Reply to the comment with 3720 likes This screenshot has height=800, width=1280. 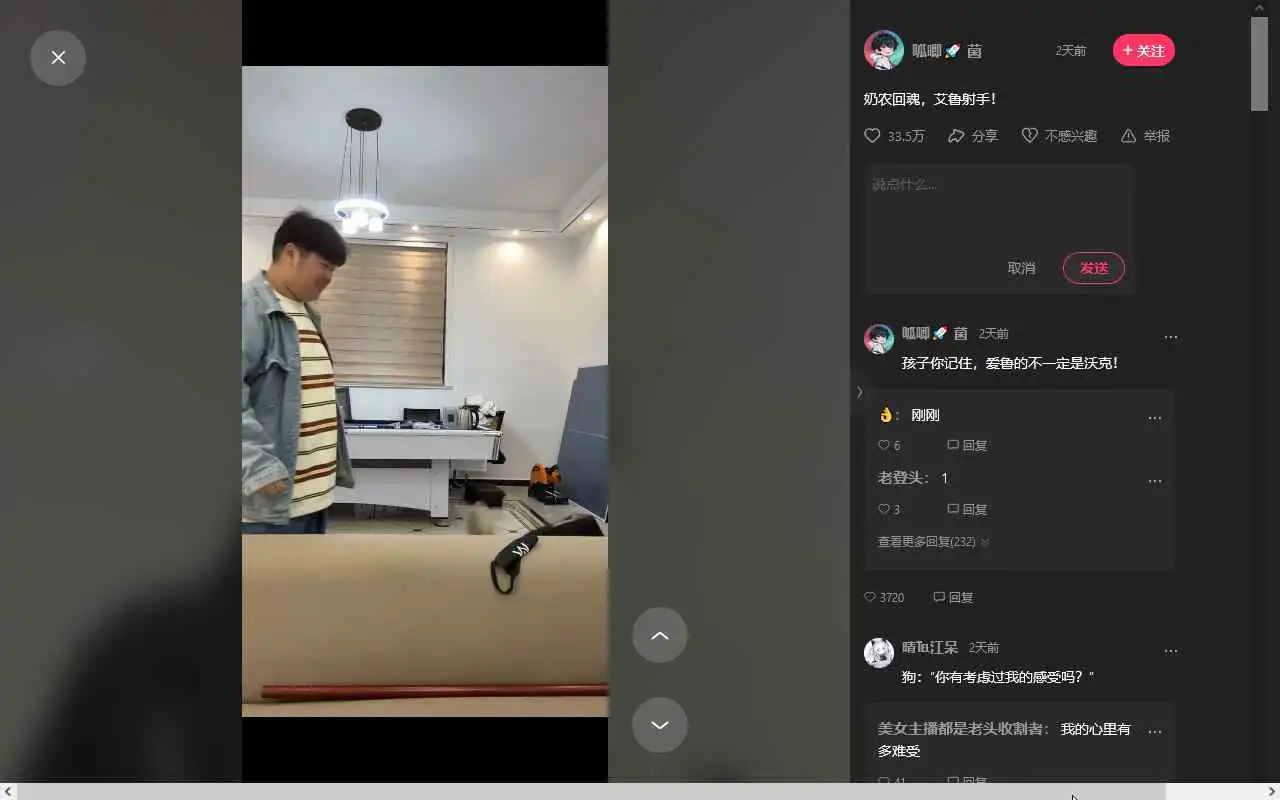point(953,597)
